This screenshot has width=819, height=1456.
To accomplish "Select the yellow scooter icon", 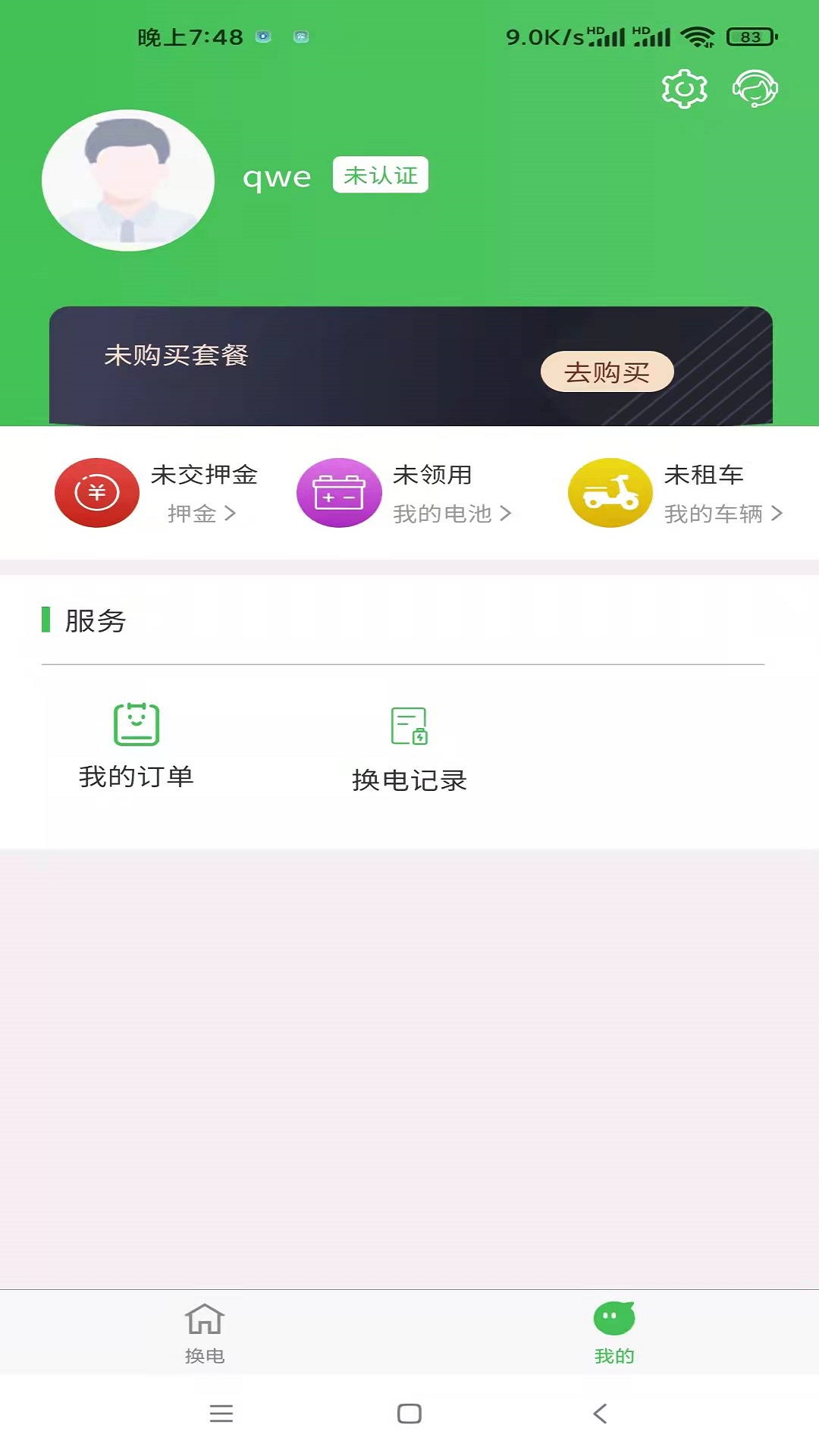I will 610,492.
